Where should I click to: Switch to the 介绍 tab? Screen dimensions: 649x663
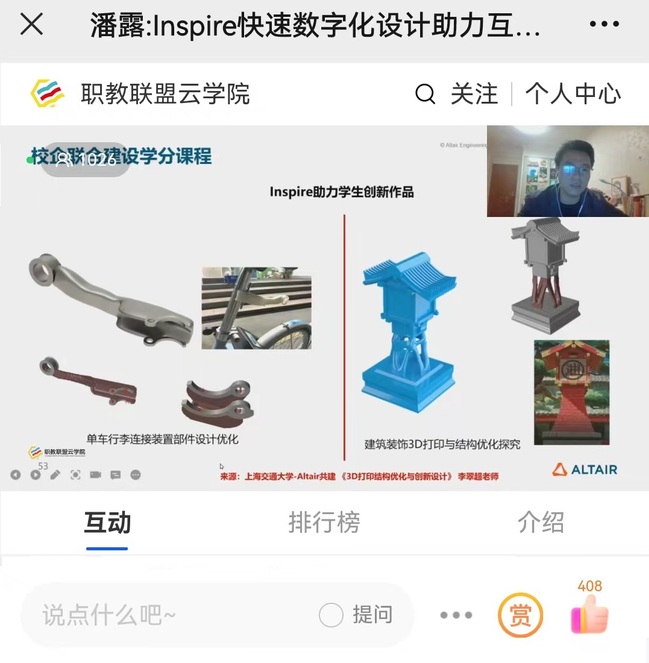pyautogui.click(x=540, y=522)
